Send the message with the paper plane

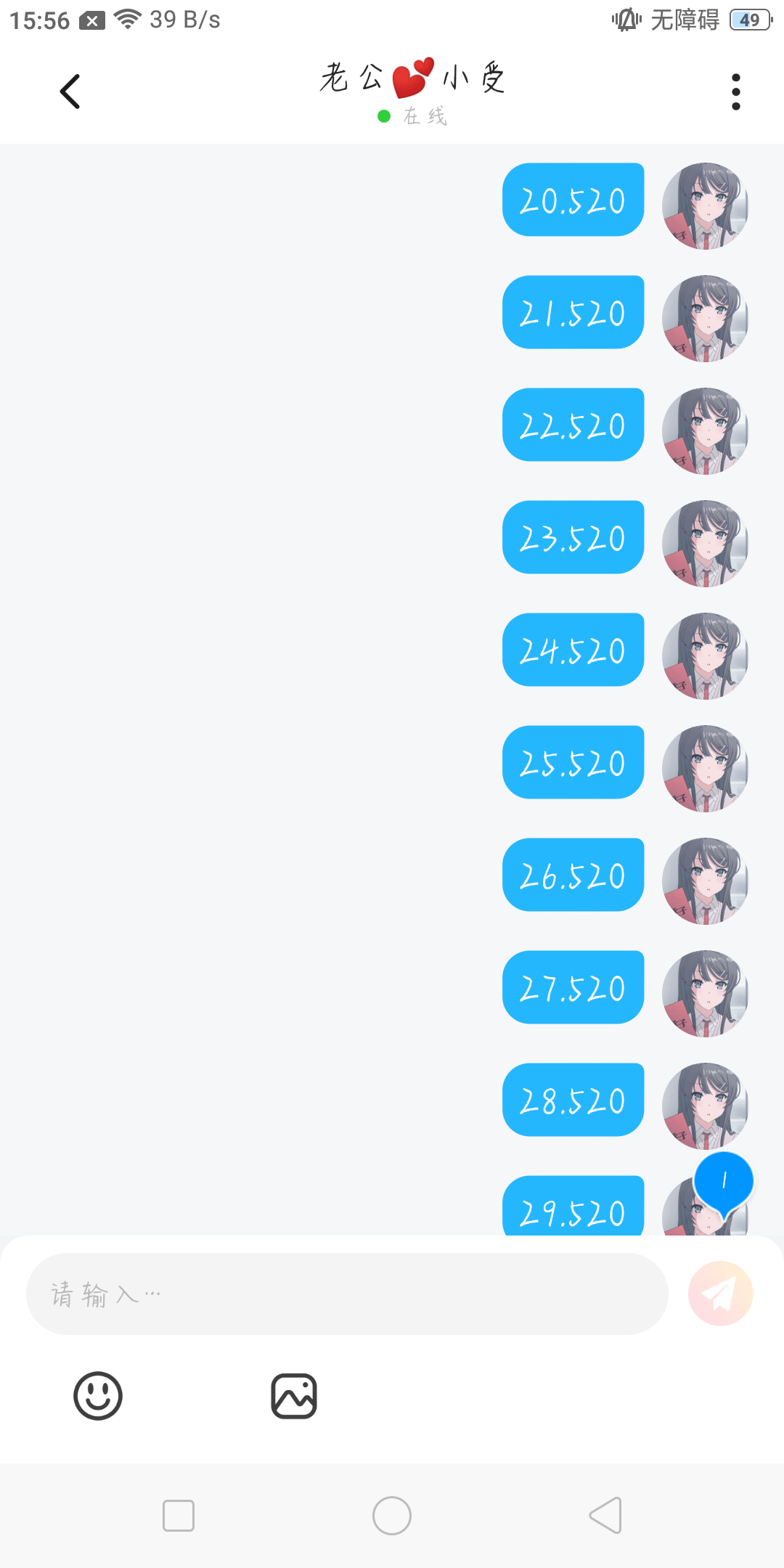click(x=720, y=1294)
